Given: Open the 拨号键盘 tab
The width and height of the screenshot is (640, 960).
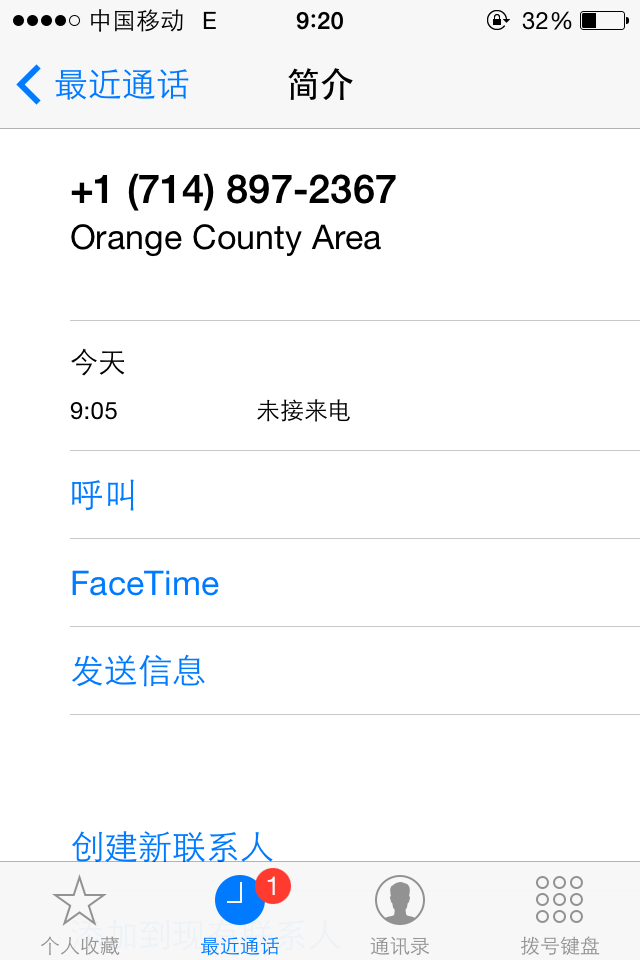Looking at the screenshot, I should (560, 913).
